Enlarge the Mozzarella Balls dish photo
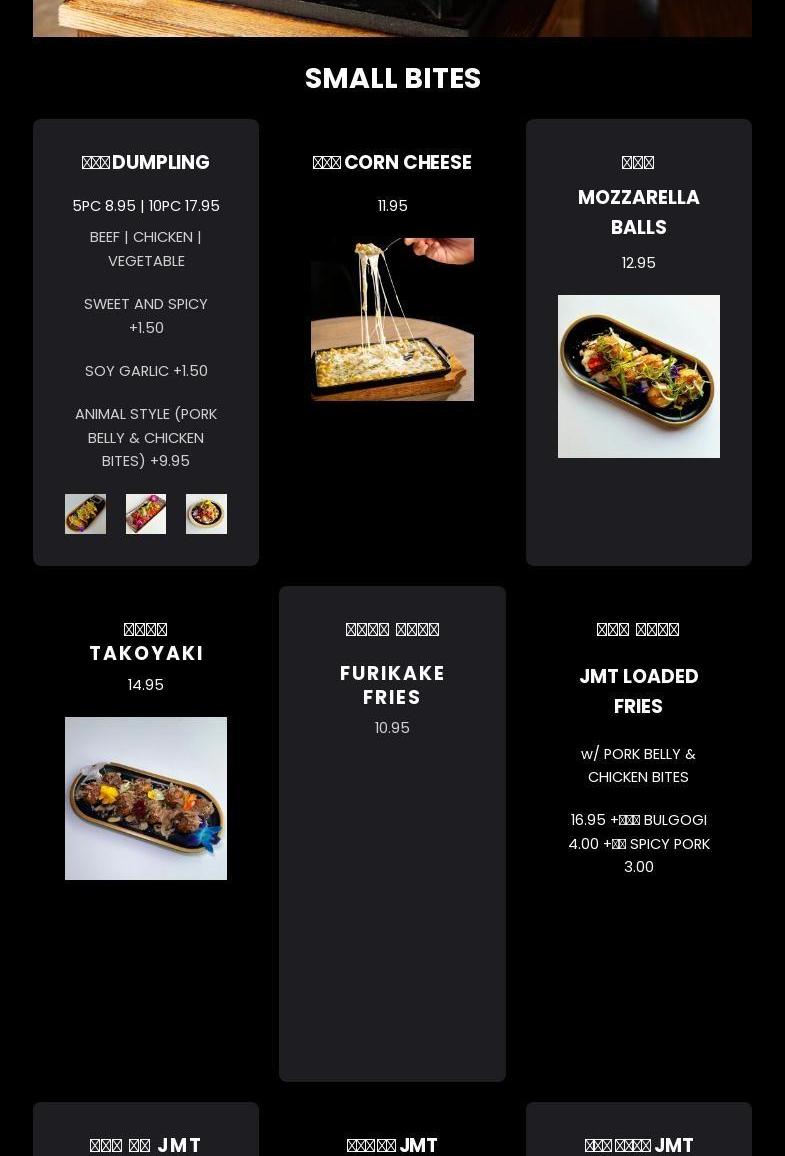Screen dimensions: 785x1156 click(638, 376)
